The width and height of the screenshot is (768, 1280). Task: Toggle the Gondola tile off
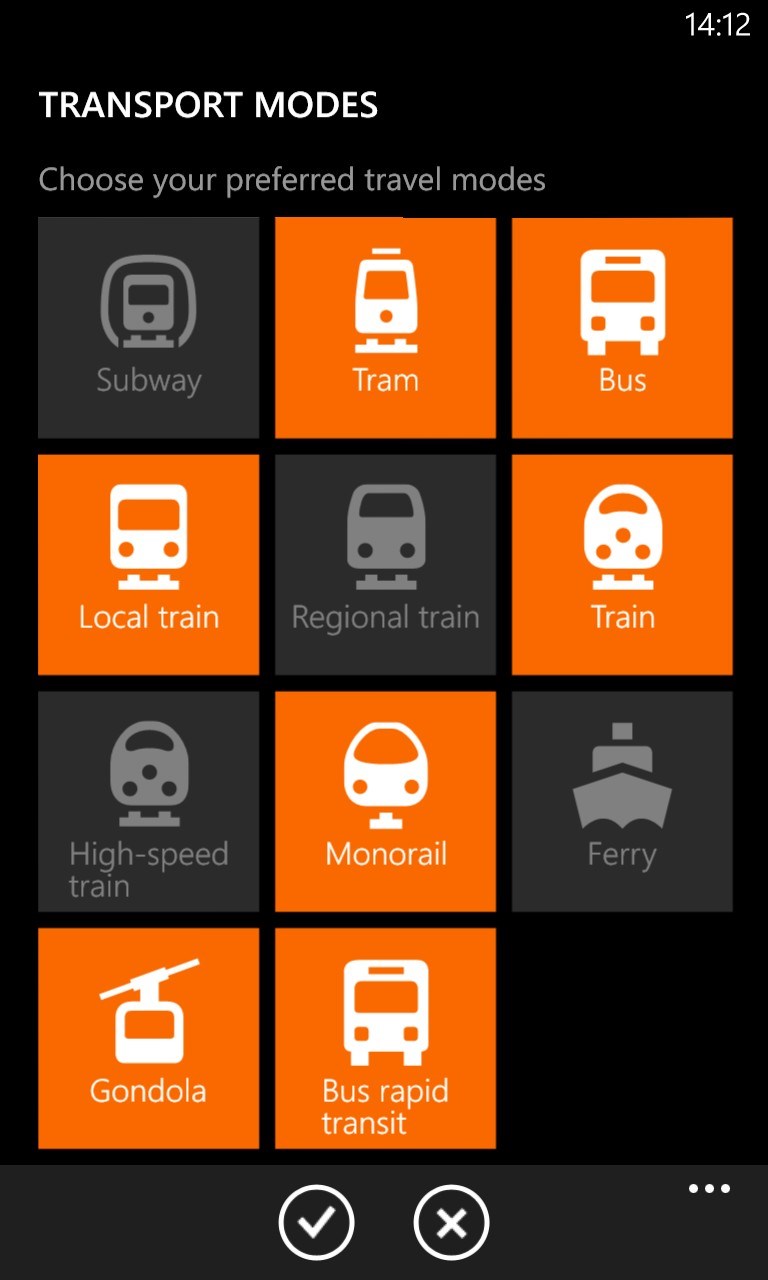[x=148, y=1039]
